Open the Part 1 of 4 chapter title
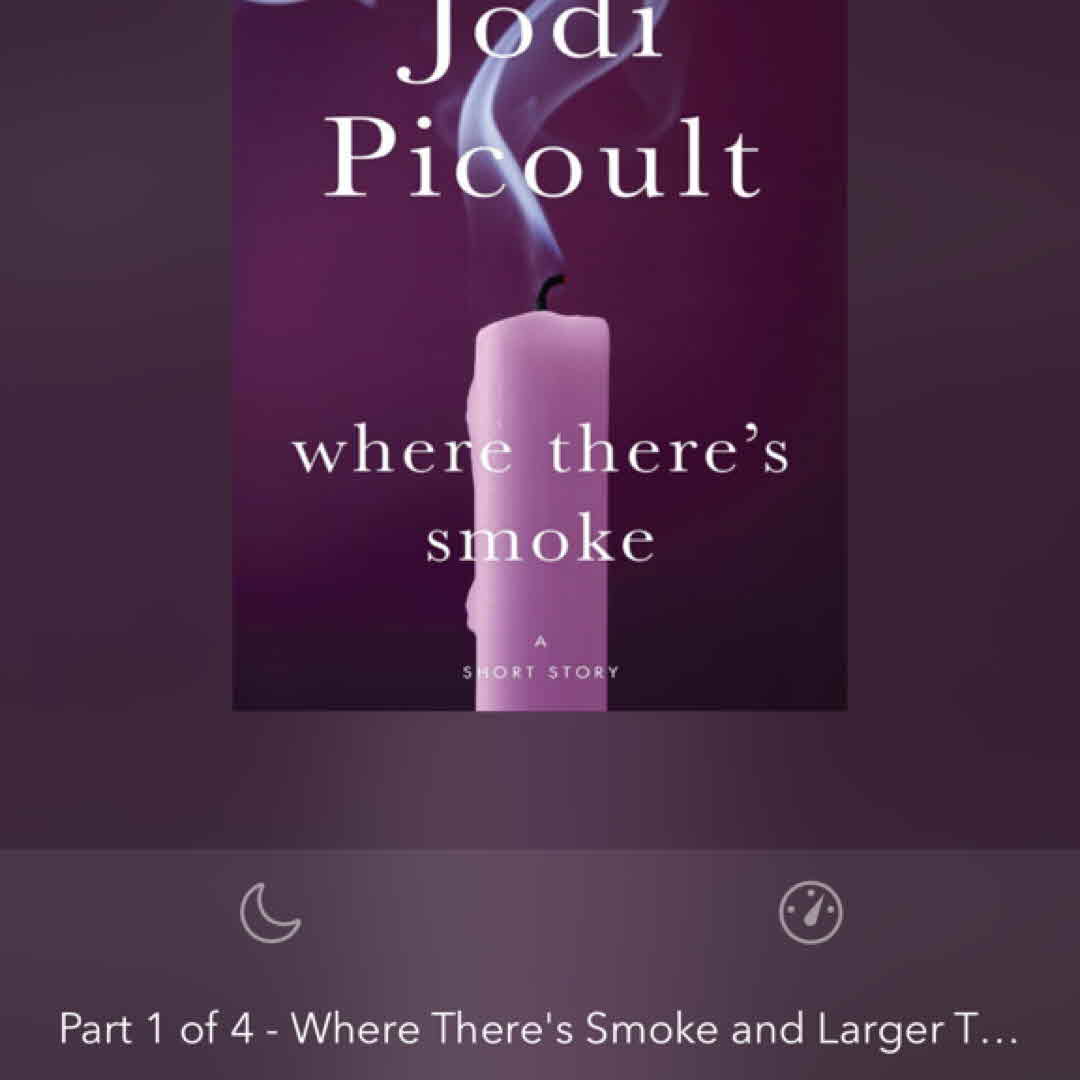 click(x=538, y=1029)
